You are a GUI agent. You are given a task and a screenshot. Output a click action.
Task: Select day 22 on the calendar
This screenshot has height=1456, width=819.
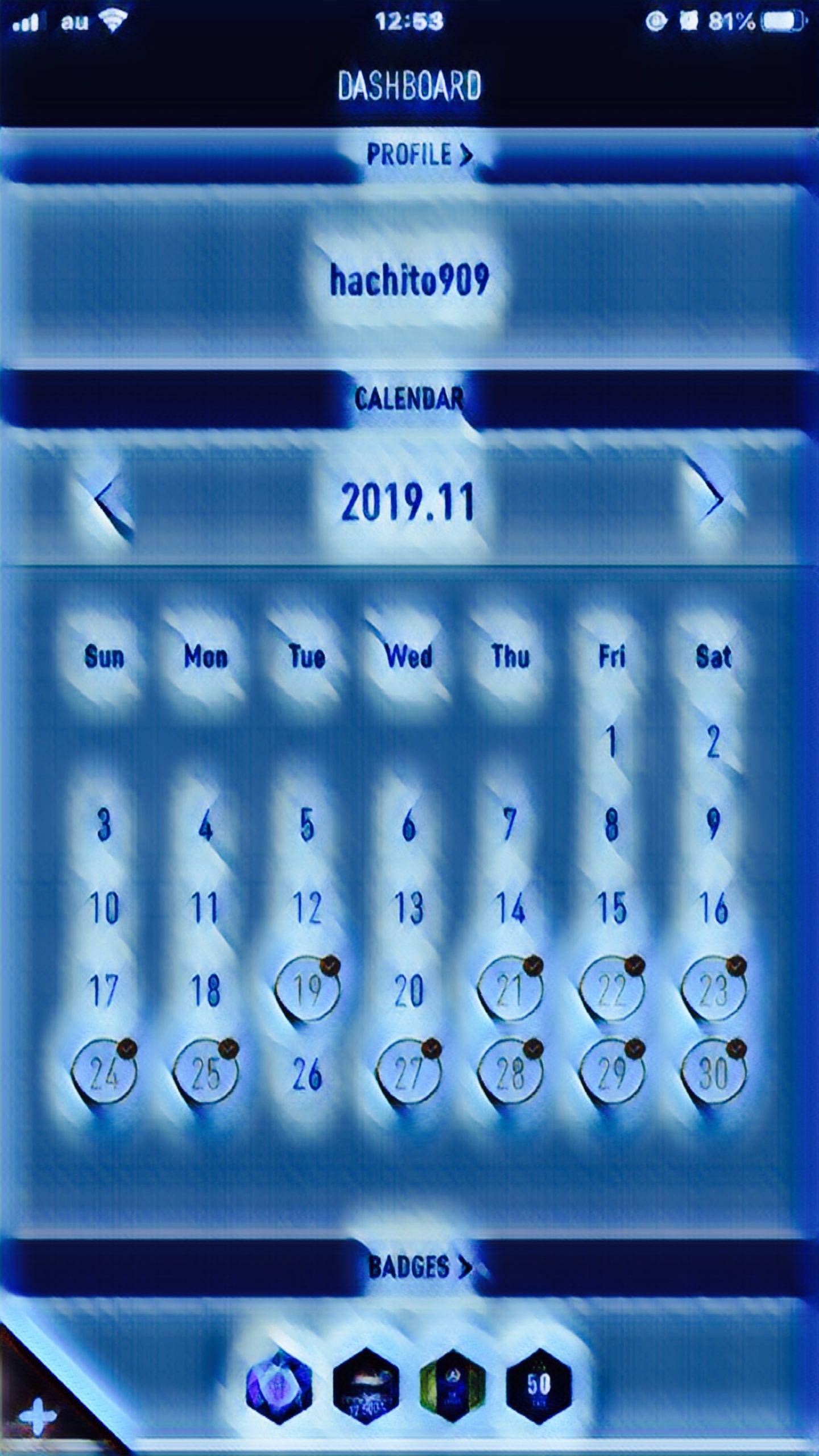pos(611,990)
